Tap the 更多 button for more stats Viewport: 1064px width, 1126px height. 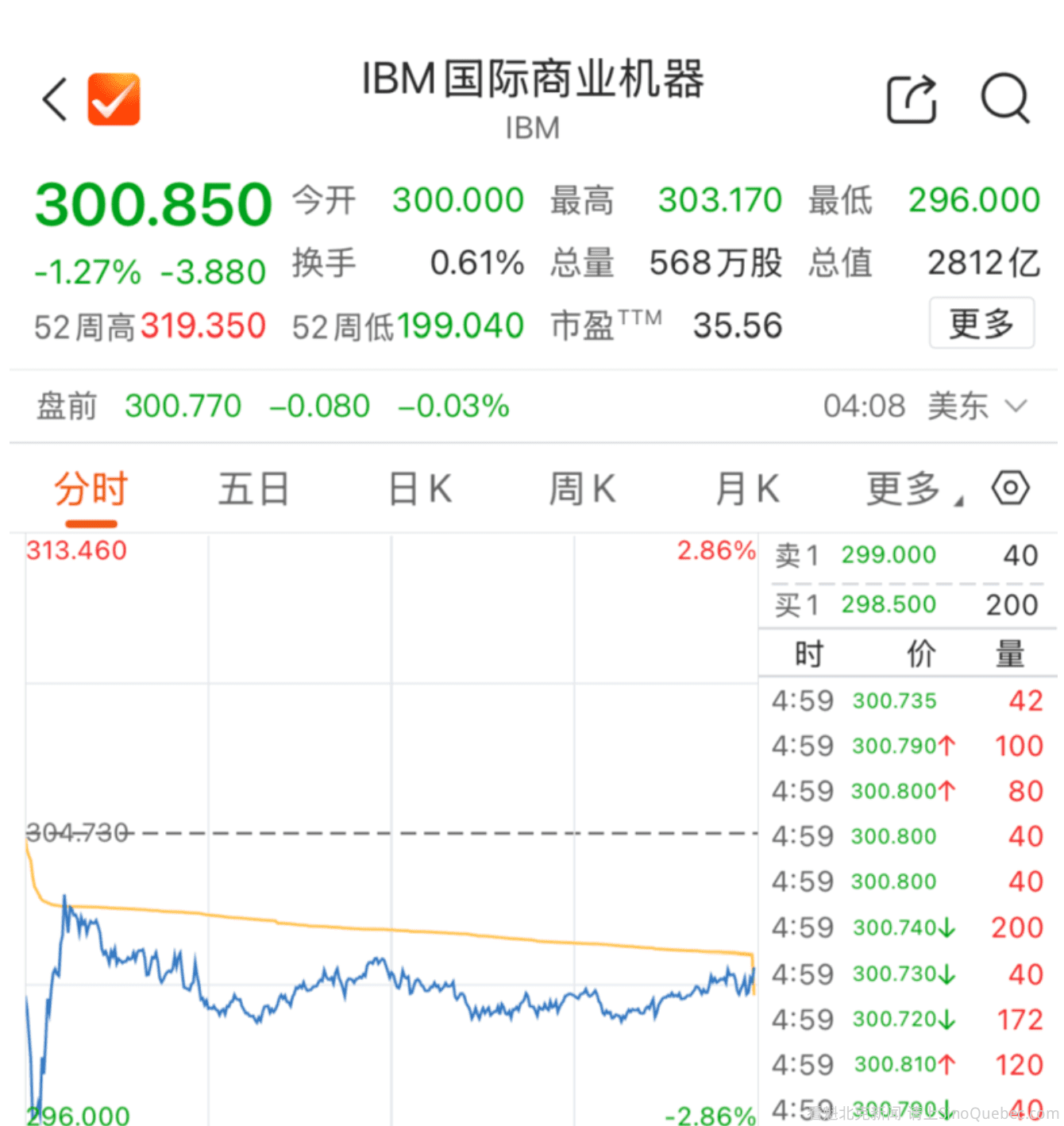tap(981, 323)
